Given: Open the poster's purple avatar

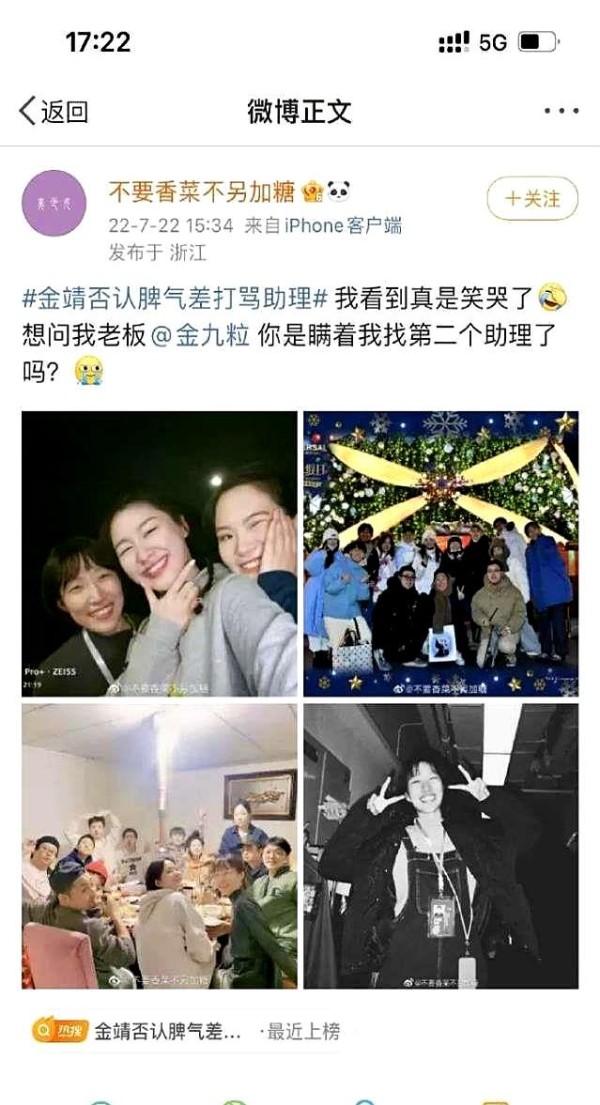Looking at the screenshot, I should [54, 203].
